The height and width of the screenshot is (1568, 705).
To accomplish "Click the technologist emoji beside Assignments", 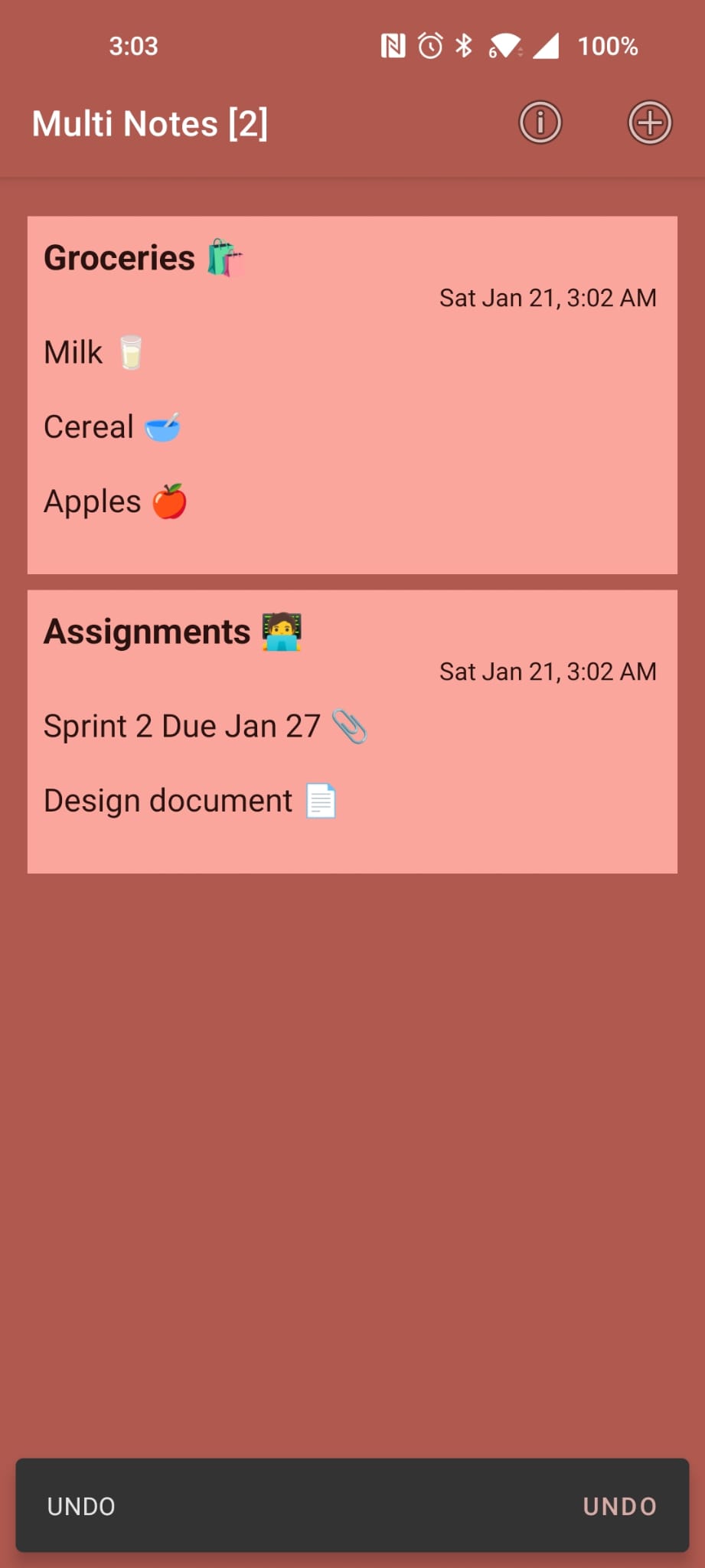I will coord(281,631).
